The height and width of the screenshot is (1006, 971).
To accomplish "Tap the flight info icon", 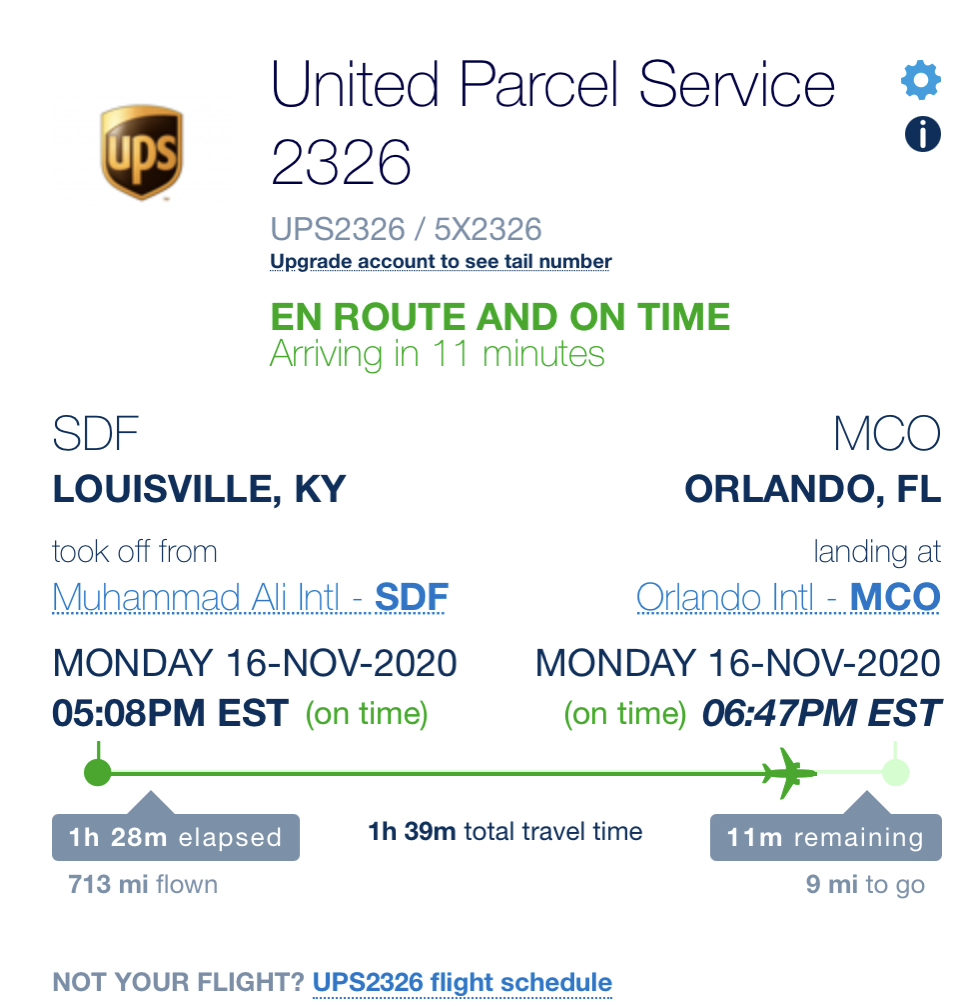I will (x=922, y=134).
